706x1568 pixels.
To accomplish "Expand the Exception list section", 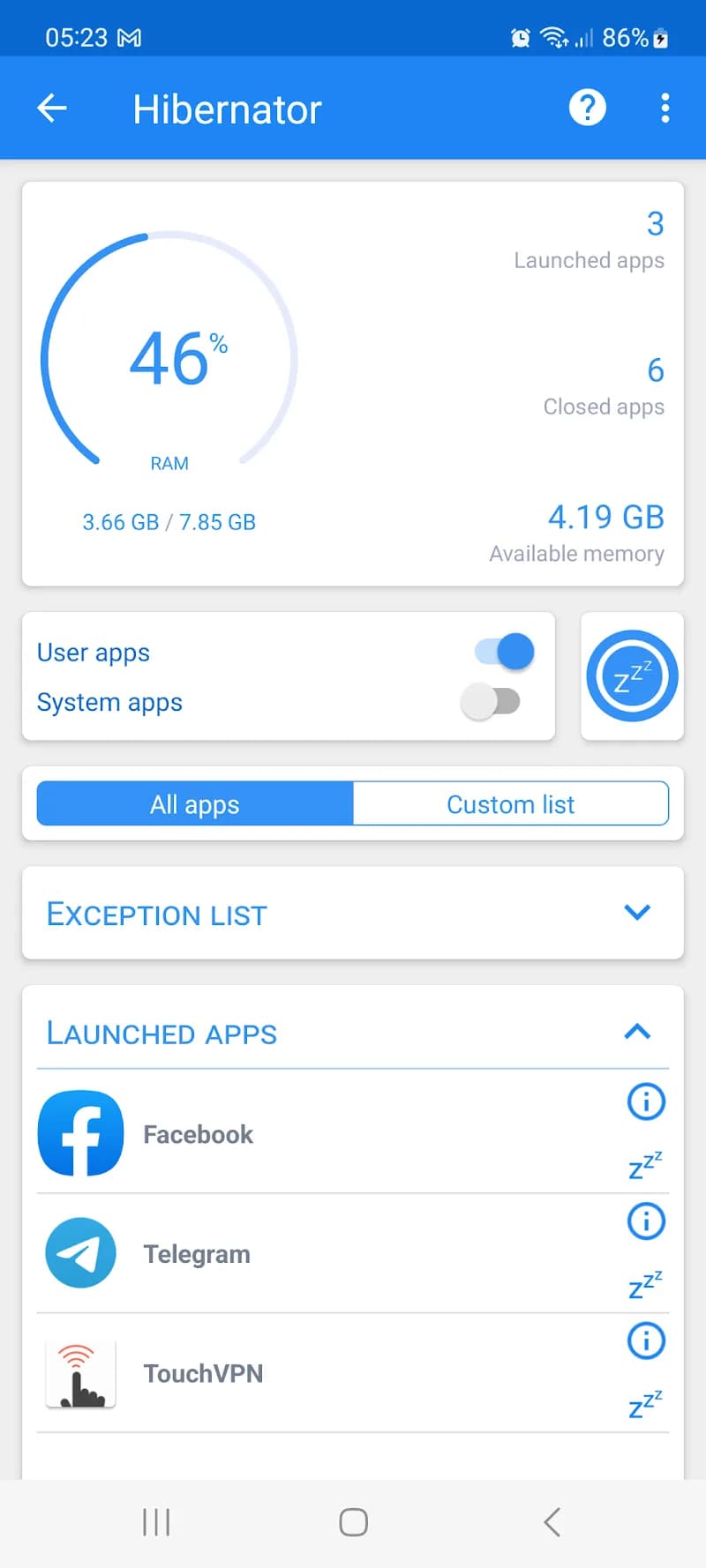I will point(637,913).
